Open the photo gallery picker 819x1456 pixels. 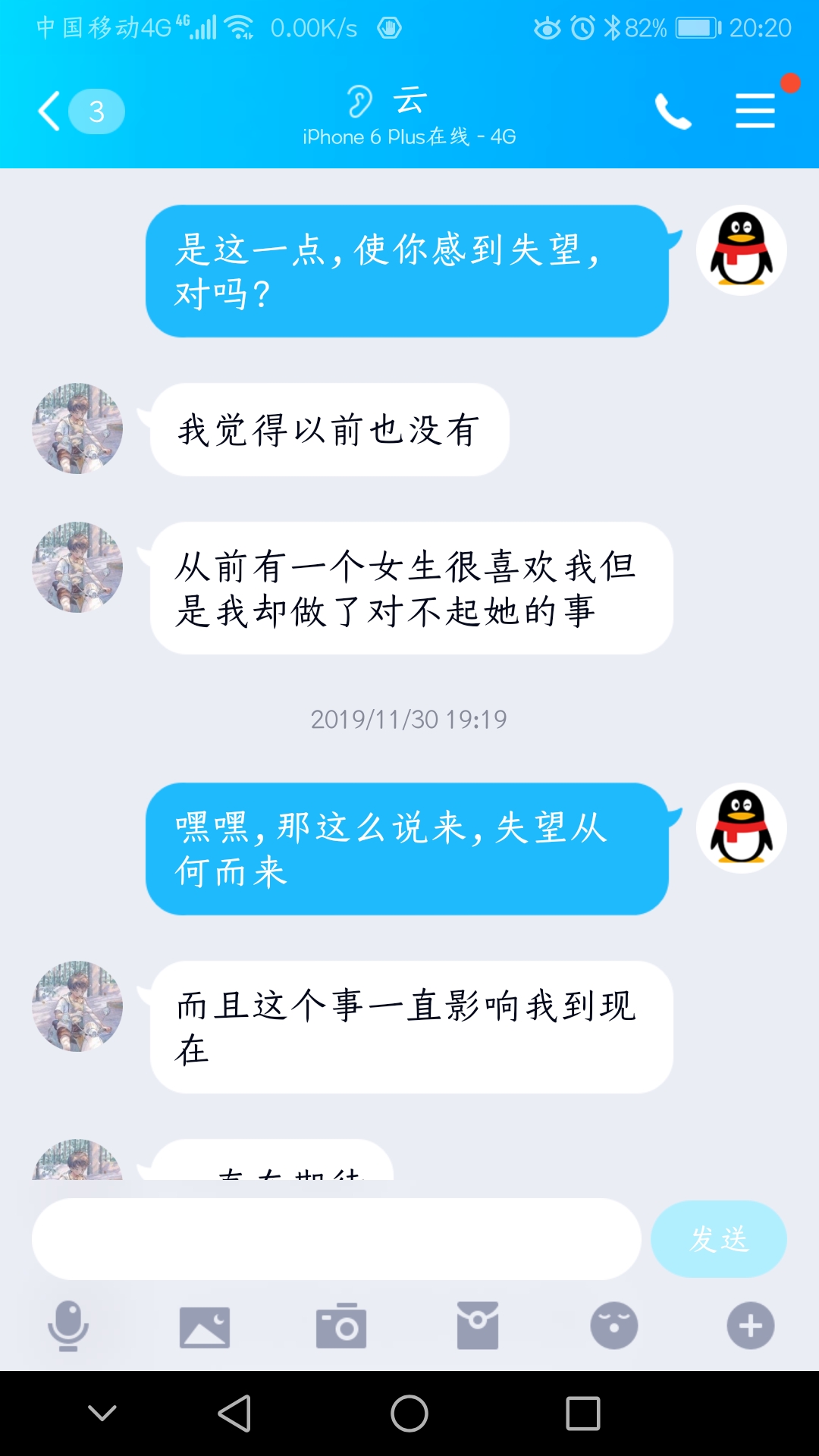pyautogui.click(x=205, y=1326)
